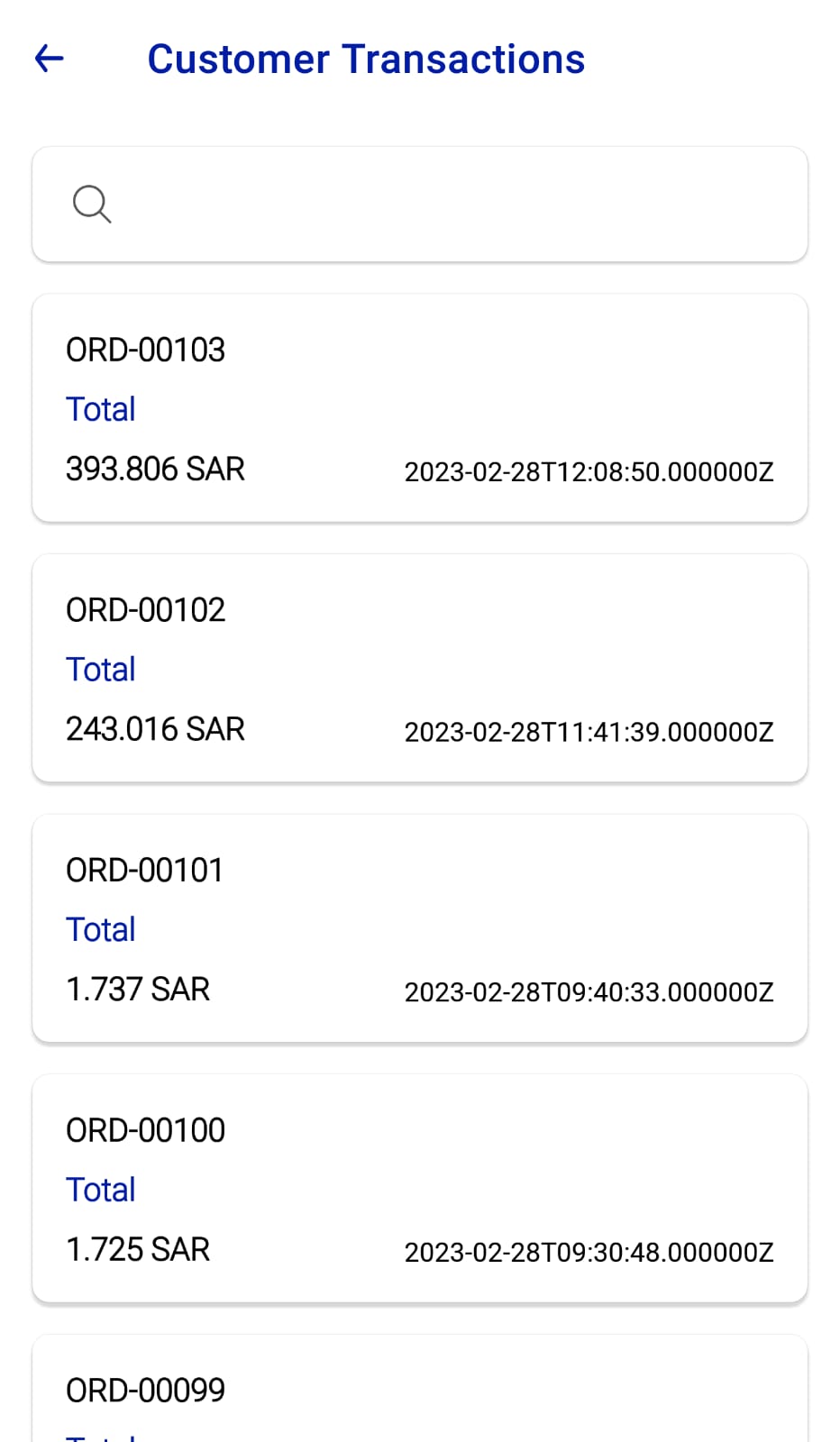The height and width of the screenshot is (1442, 840).
Task: Open the ORD-00100 transaction
Action: click(420, 1188)
